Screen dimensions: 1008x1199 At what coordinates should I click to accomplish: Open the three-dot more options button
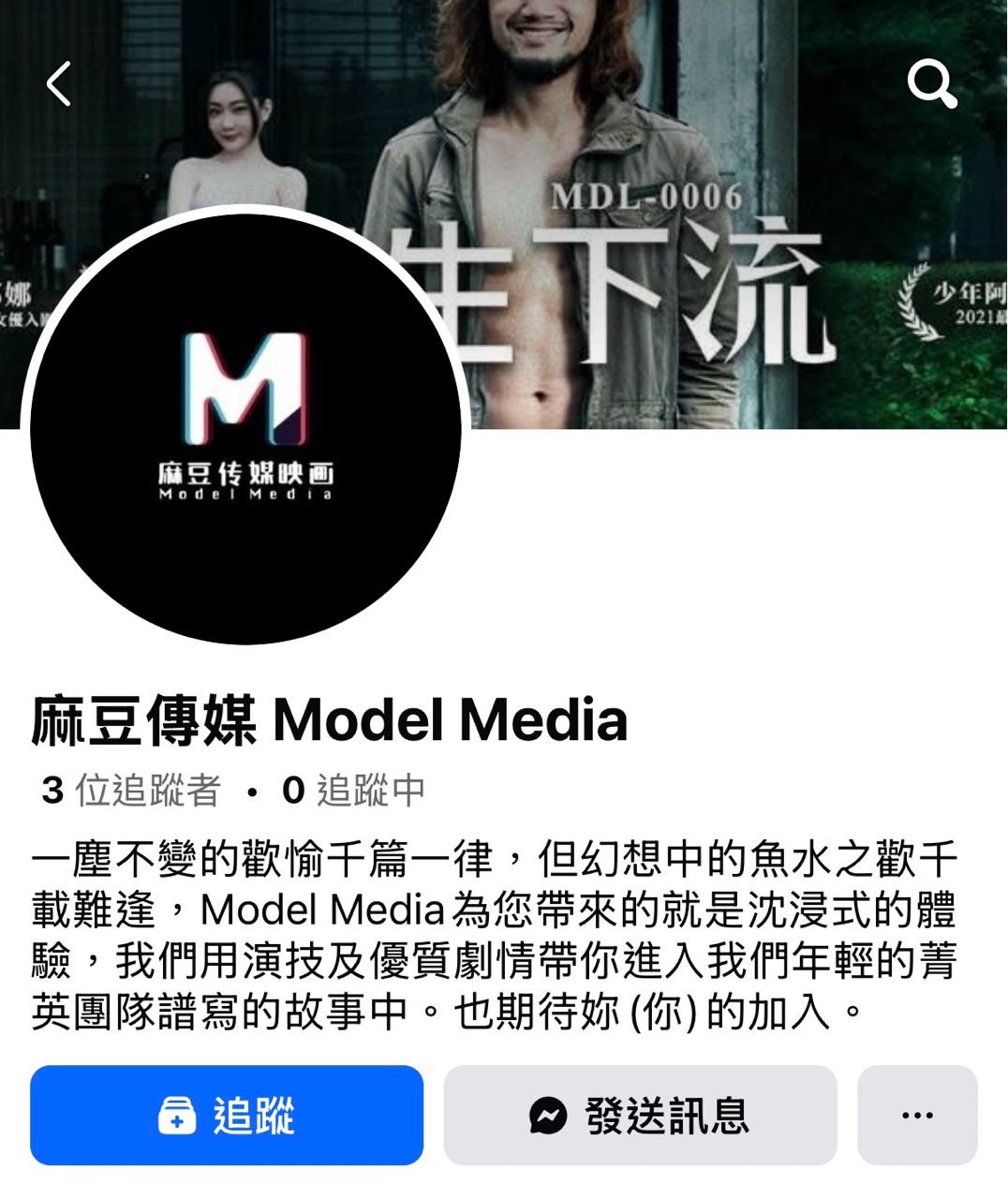click(x=916, y=1115)
